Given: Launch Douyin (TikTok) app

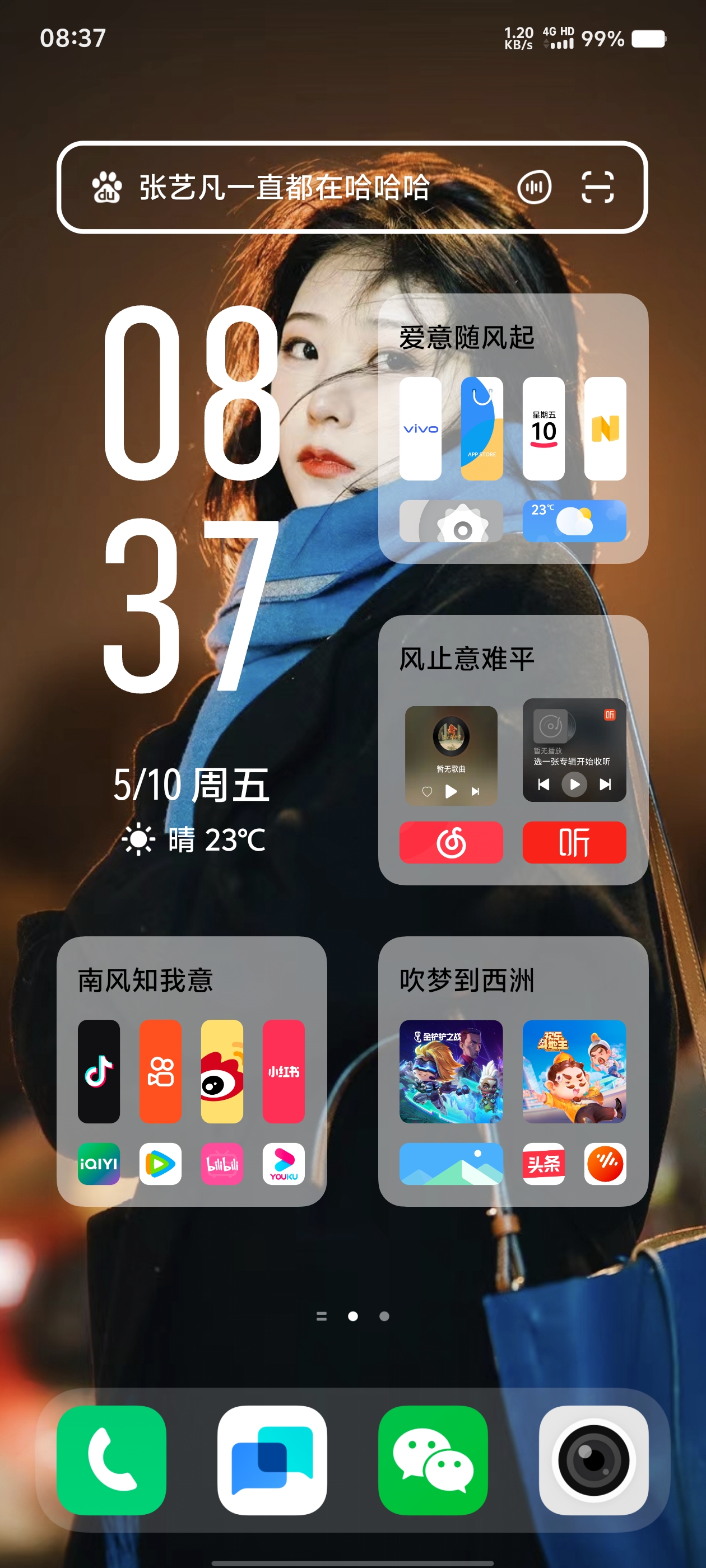Looking at the screenshot, I should coord(99,1071).
